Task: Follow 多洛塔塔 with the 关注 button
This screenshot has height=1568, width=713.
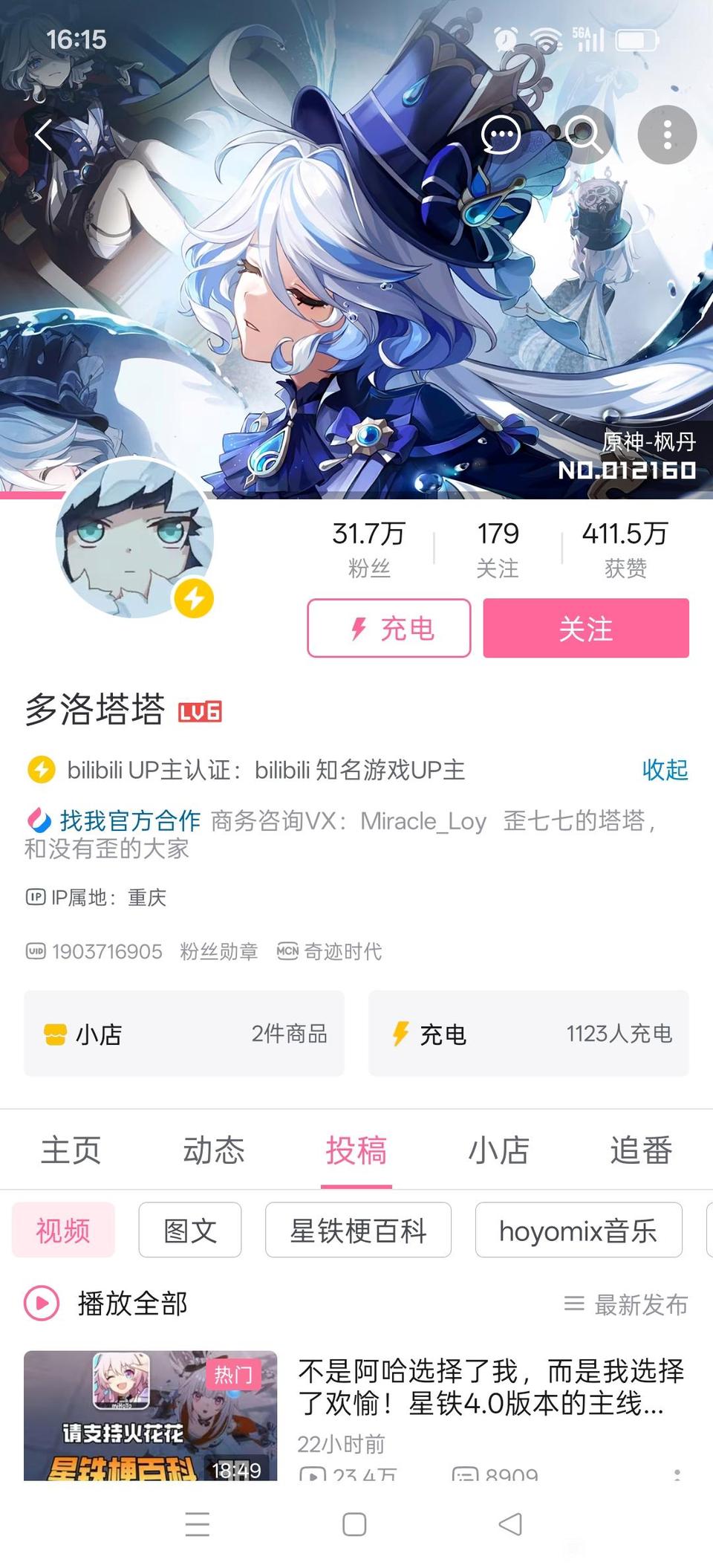Action: pyautogui.click(x=585, y=628)
